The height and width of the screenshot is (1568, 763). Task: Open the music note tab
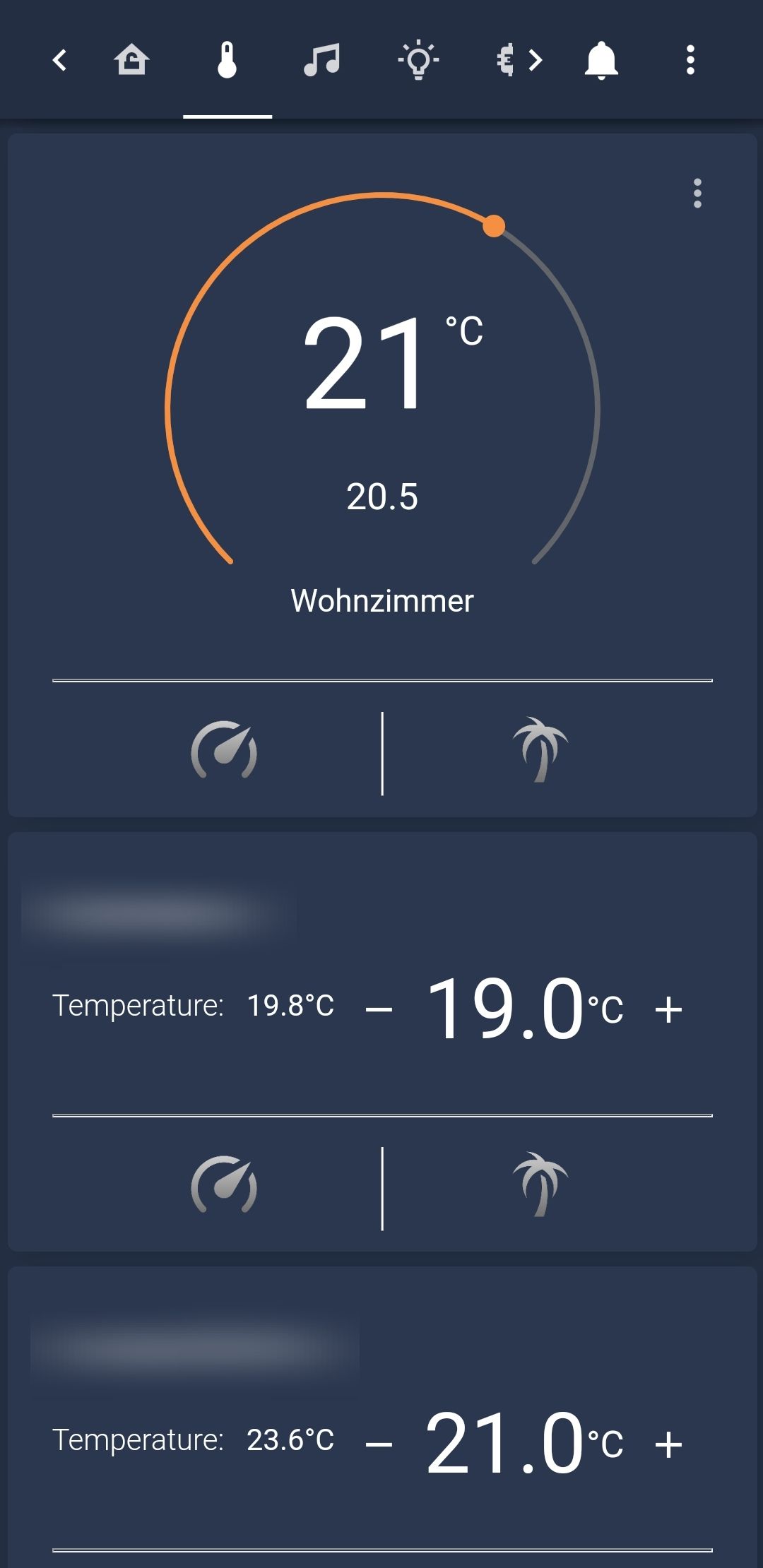322,60
